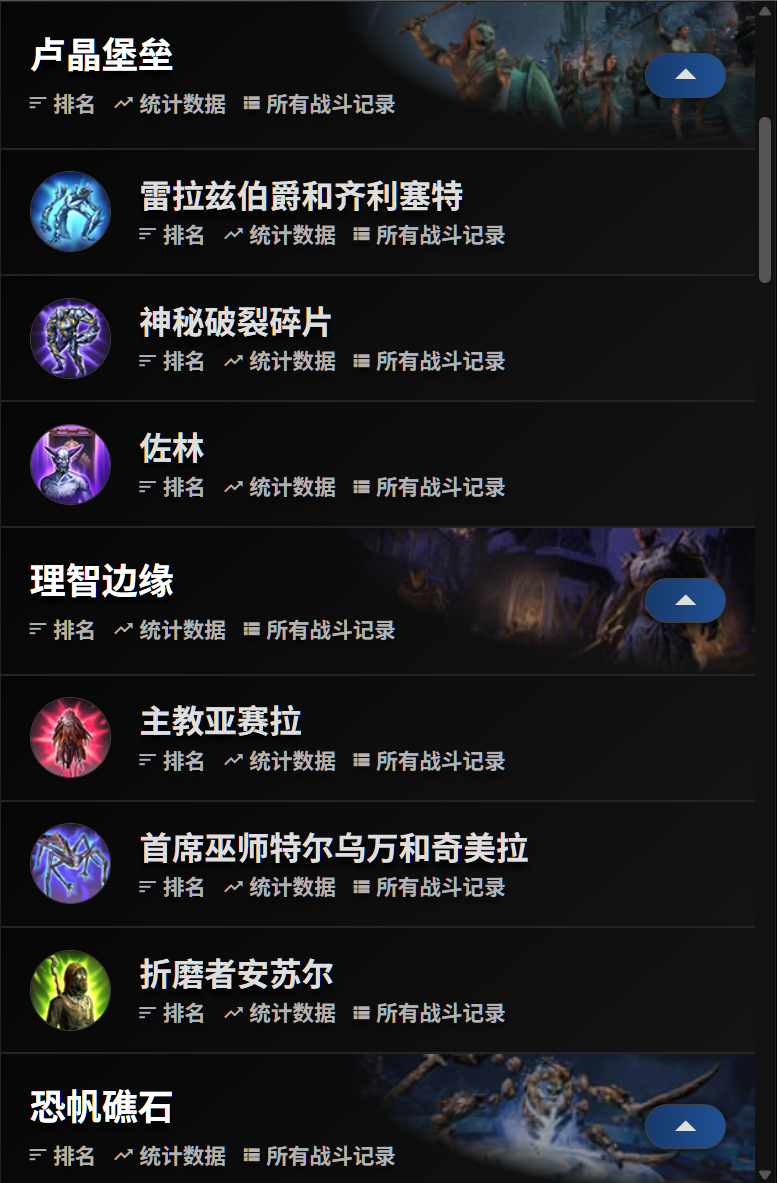
Task: Open boss 雷拉兹伯爵和齐利塞特
Action: pyautogui.click(x=301, y=197)
